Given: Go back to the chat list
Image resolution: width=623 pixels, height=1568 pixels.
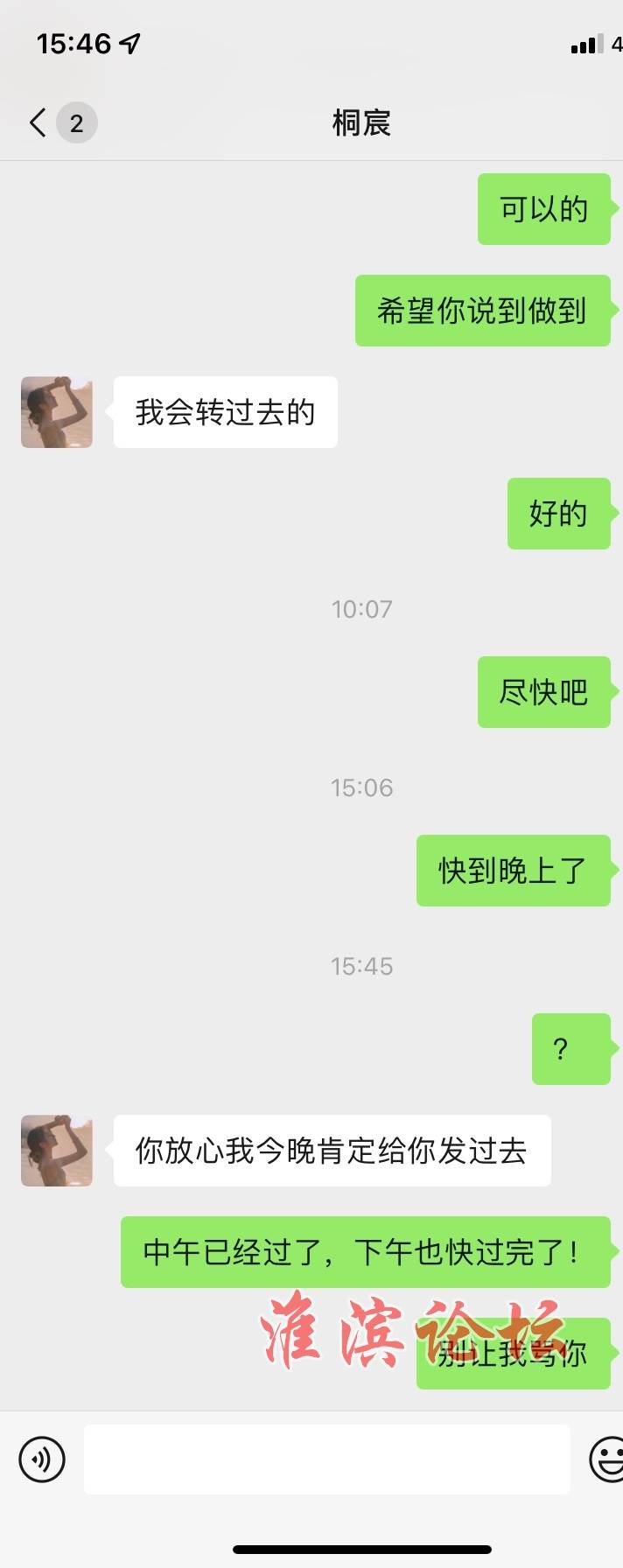Looking at the screenshot, I should (x=39, y=122).
